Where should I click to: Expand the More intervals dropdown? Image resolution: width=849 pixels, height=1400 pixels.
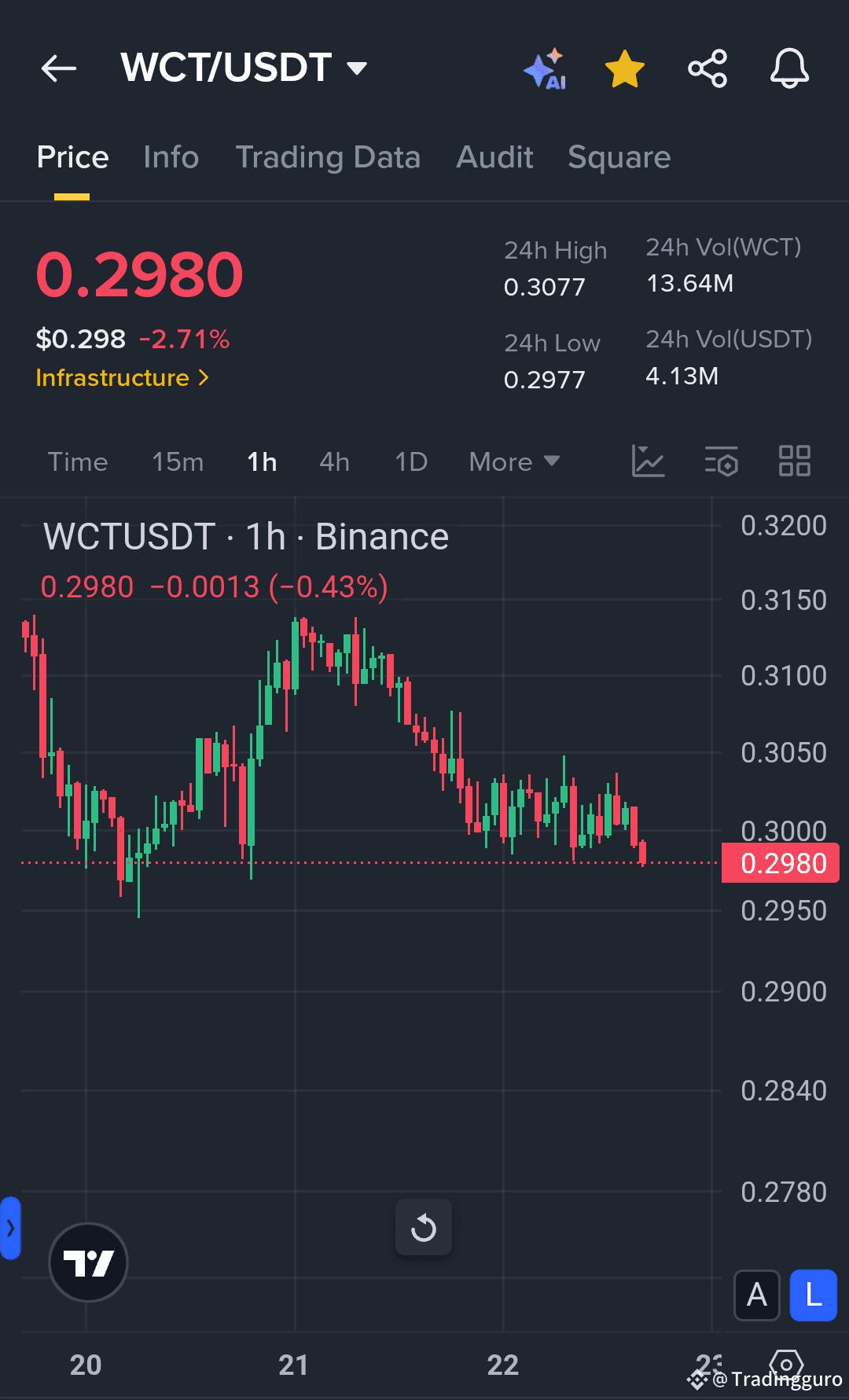514,461
